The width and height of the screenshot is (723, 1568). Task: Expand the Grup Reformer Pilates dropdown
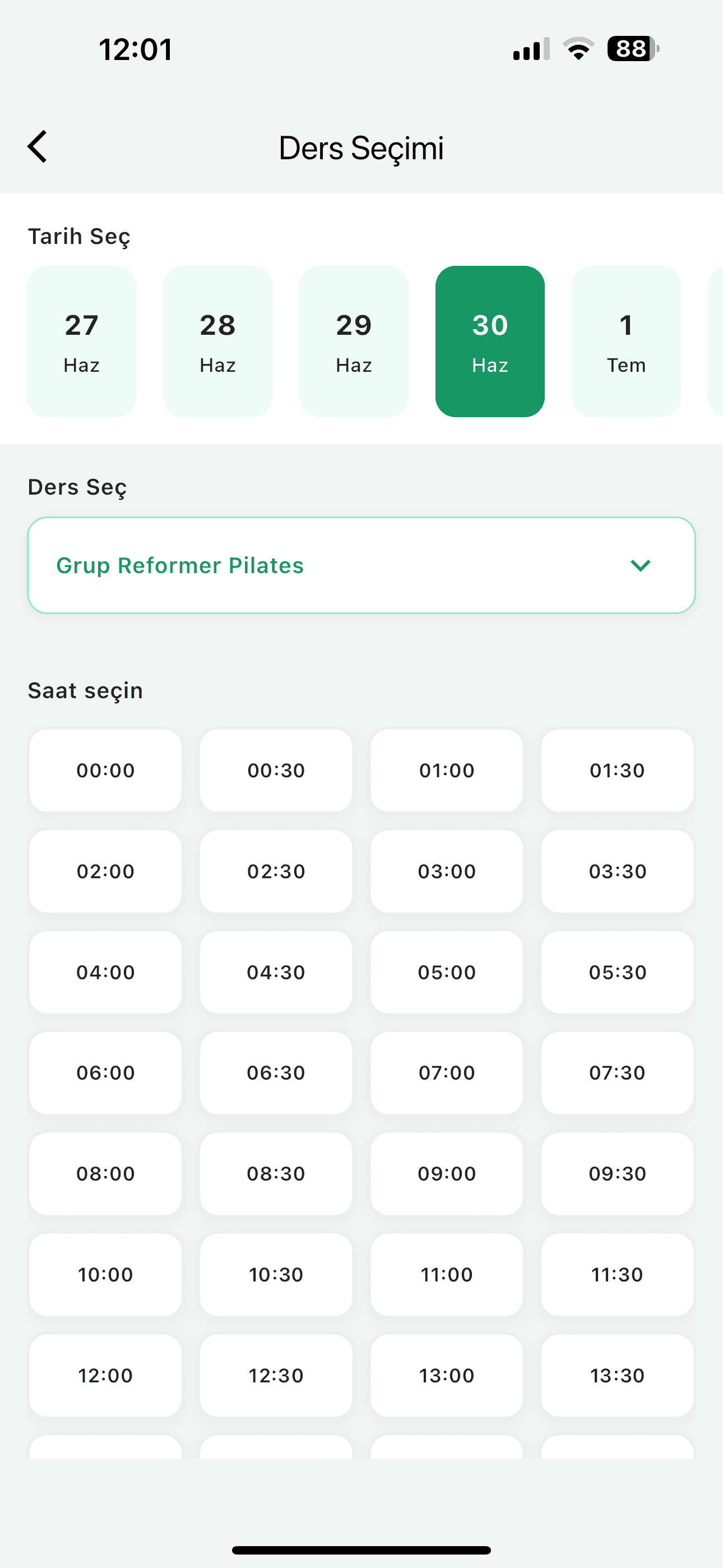point(361,565)
